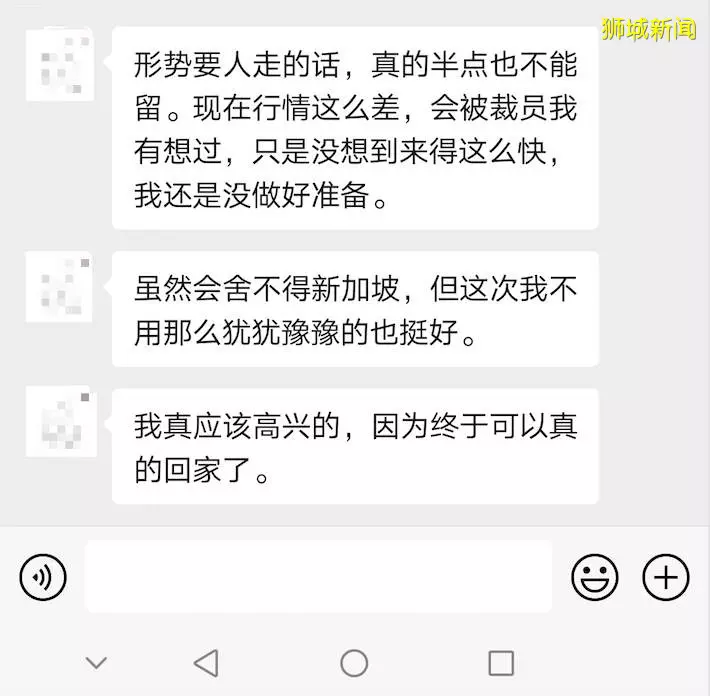Tap avatar beside message starting 虽然会舍不得新加坡
The image size is (710, 696).
pos(61,285)
